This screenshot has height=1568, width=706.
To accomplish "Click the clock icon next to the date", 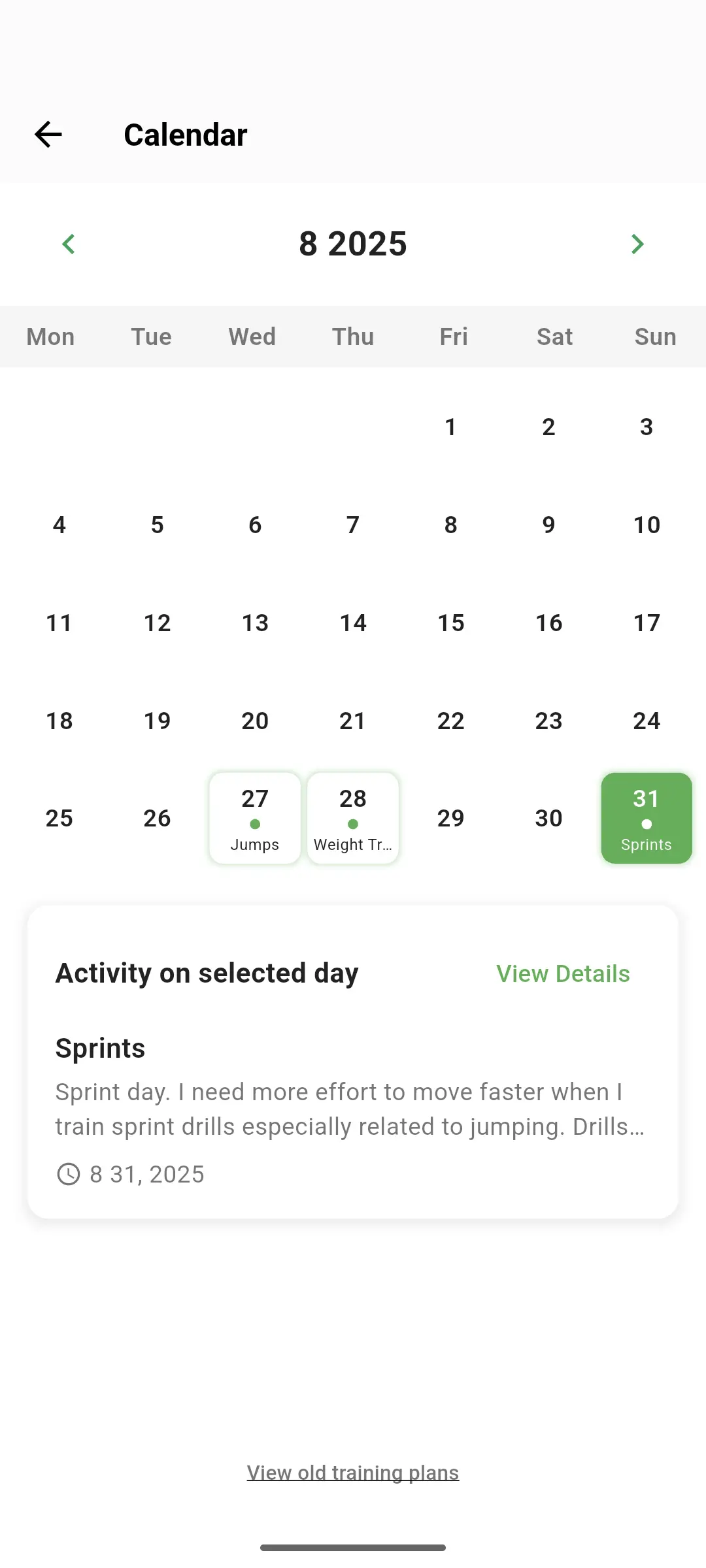I will click(68, 1173).
